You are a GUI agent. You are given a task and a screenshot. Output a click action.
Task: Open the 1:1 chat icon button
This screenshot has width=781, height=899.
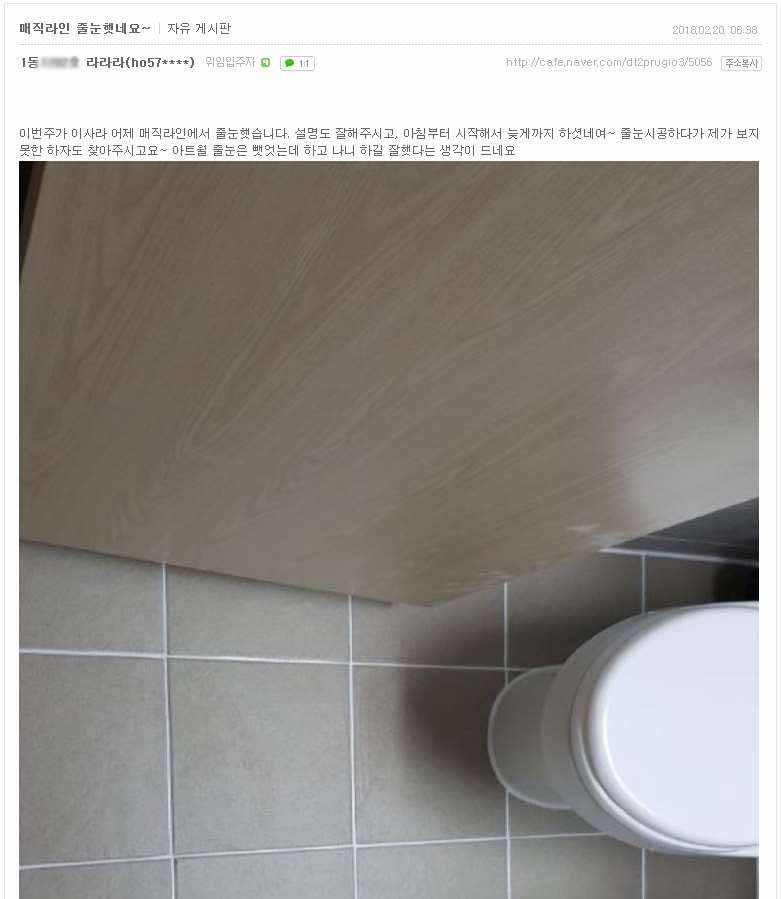pos(297,63)
